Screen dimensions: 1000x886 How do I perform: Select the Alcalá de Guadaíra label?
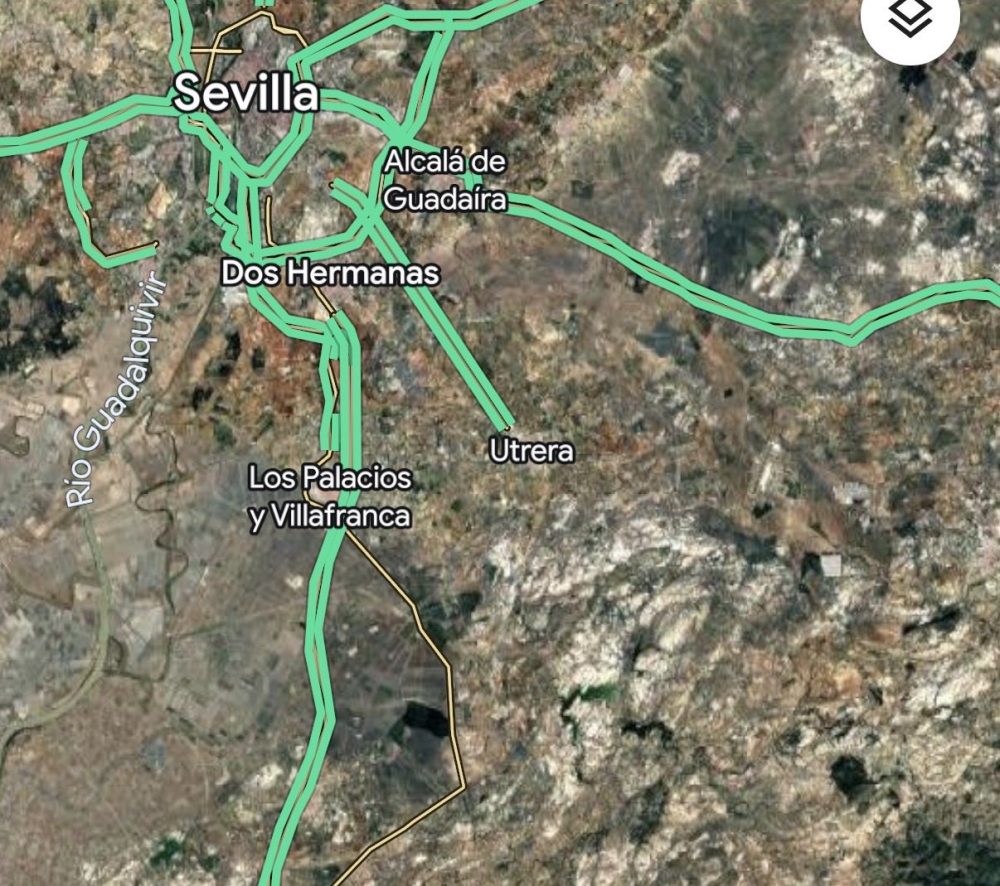click(445, 181)
